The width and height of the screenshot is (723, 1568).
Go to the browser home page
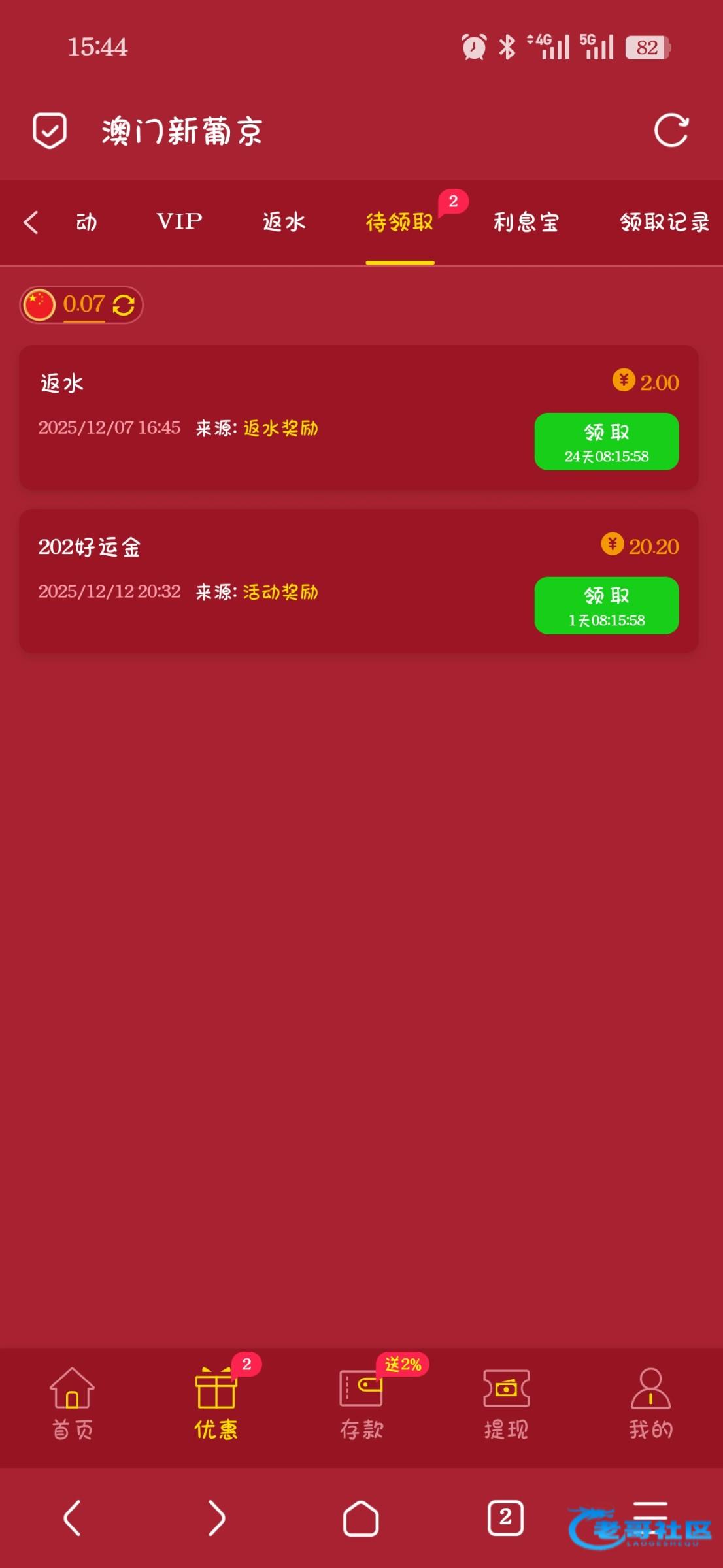tap(361, 1517)
